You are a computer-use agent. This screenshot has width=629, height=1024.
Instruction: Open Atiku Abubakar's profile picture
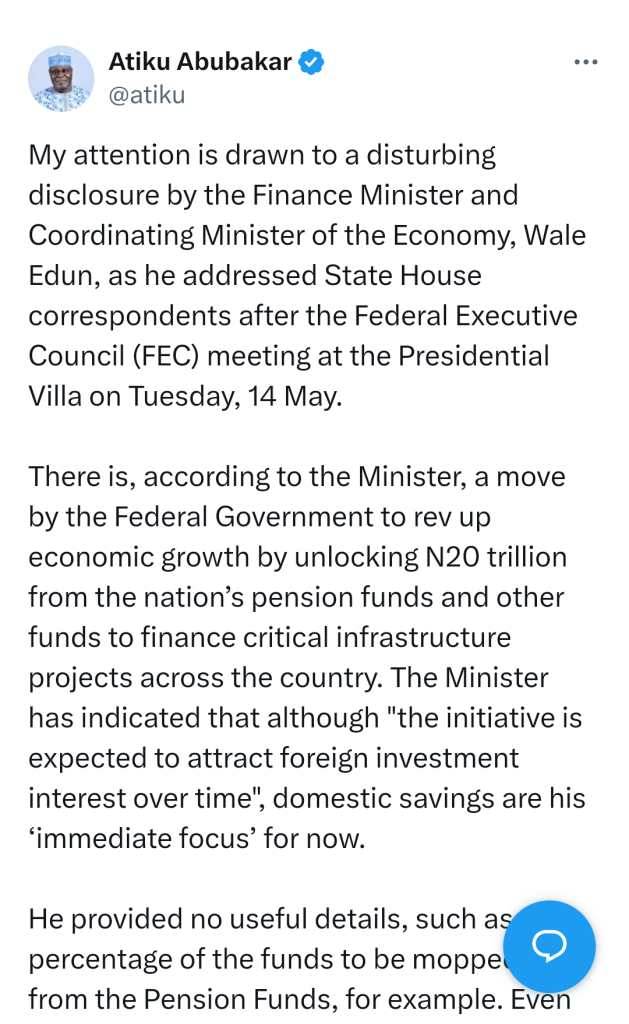coord(61,79)
